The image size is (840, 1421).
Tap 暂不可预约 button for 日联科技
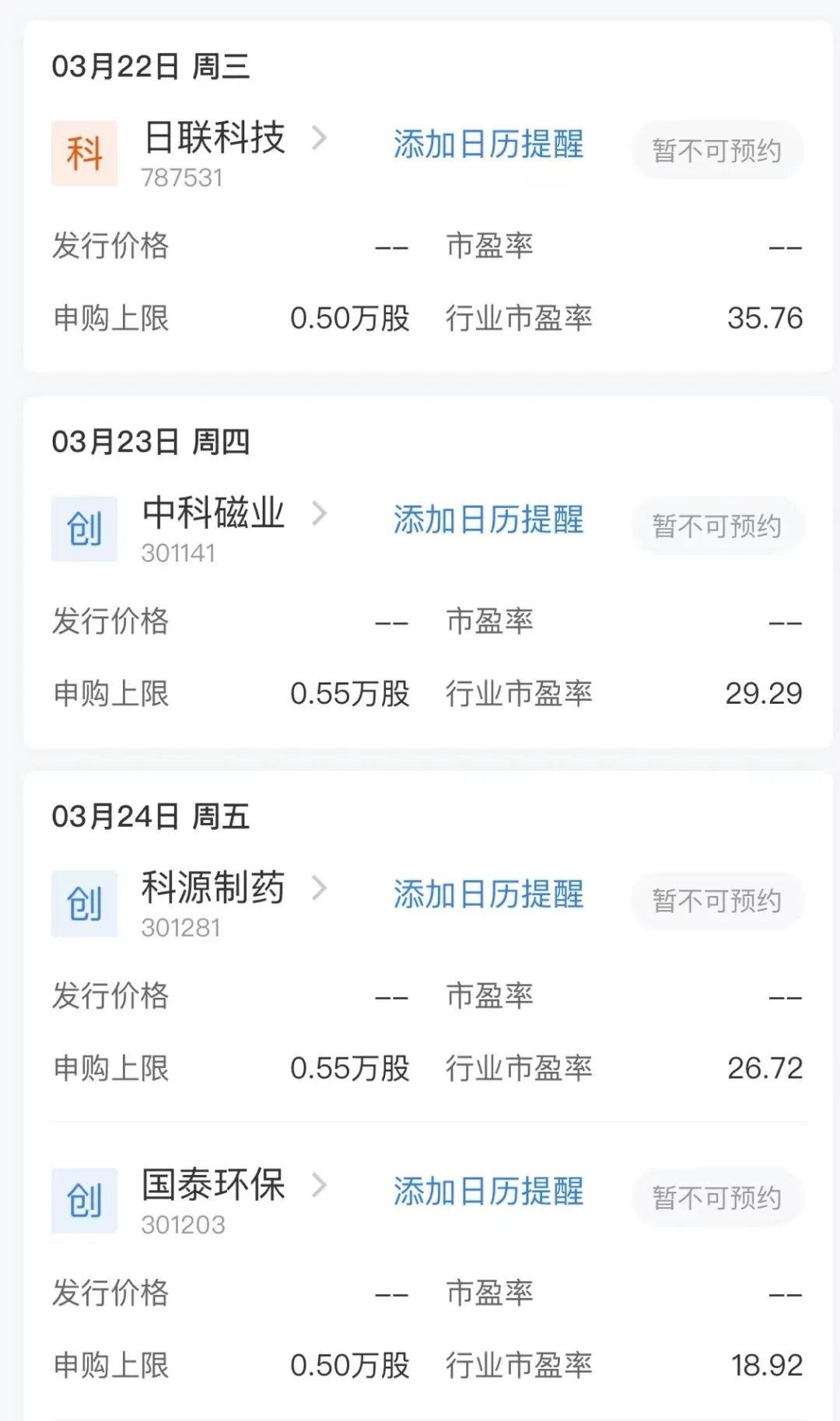tap(716, 150)
